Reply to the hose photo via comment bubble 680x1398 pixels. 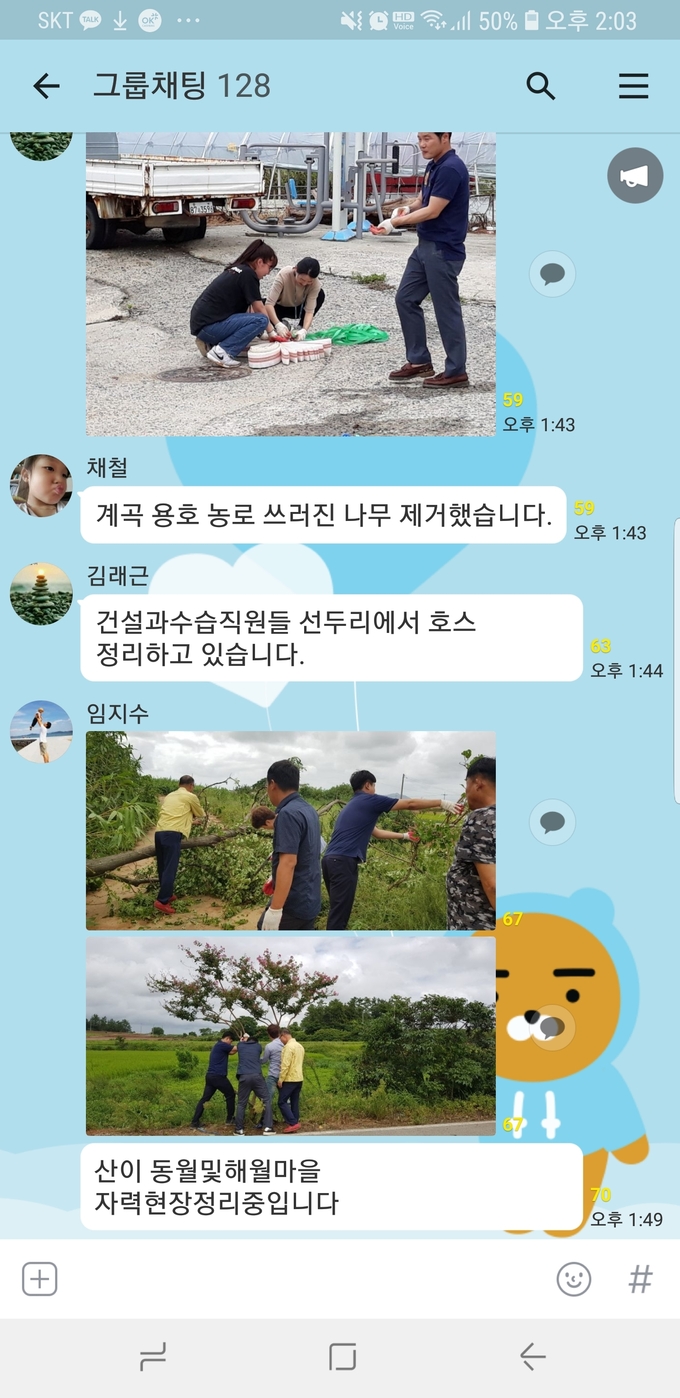click(552, 274)
